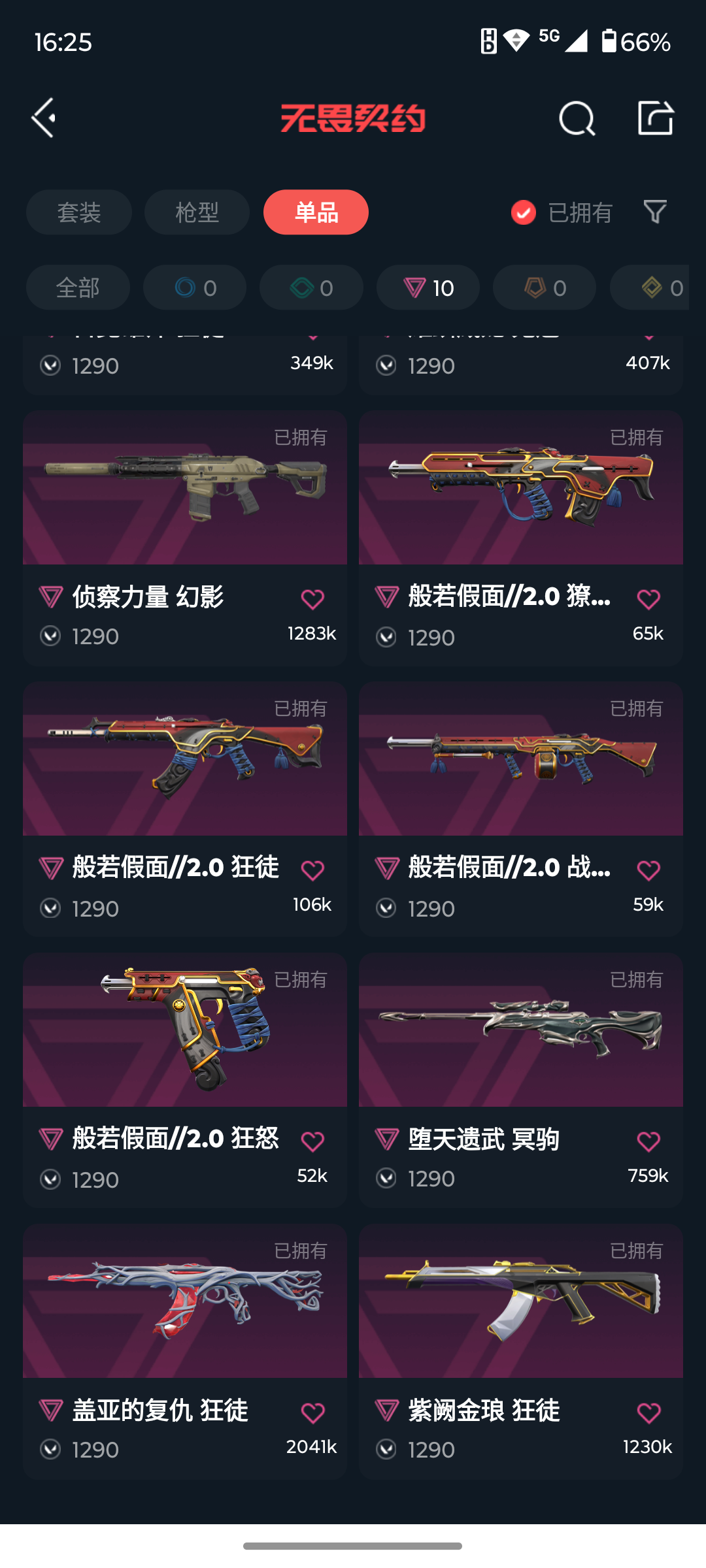Like the 般若假面//2.0 狂怒 skin
The width and height of the screenshot is (706, 1568).
pos(312,1141)
